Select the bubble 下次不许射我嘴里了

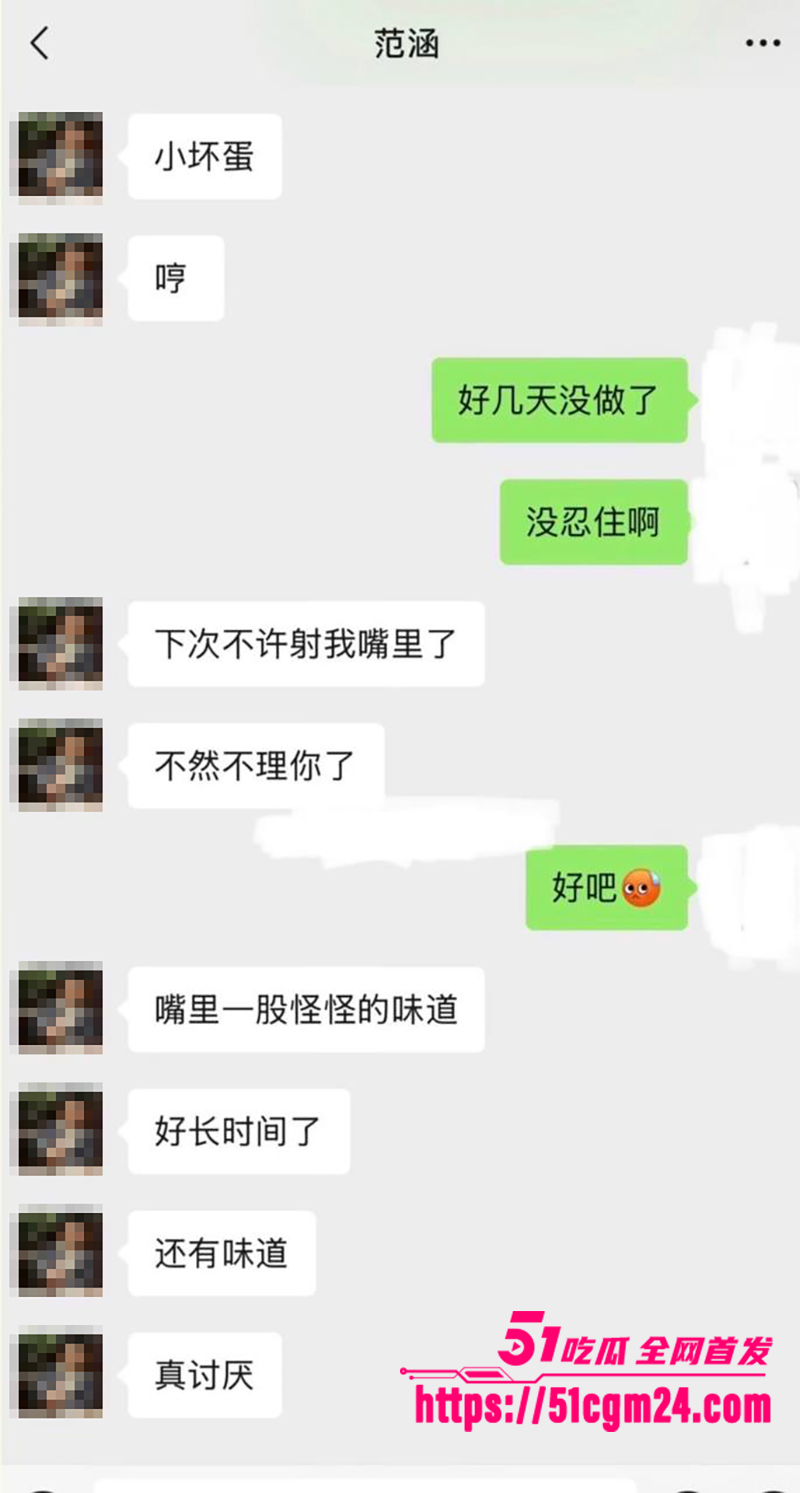pos(305,644)
